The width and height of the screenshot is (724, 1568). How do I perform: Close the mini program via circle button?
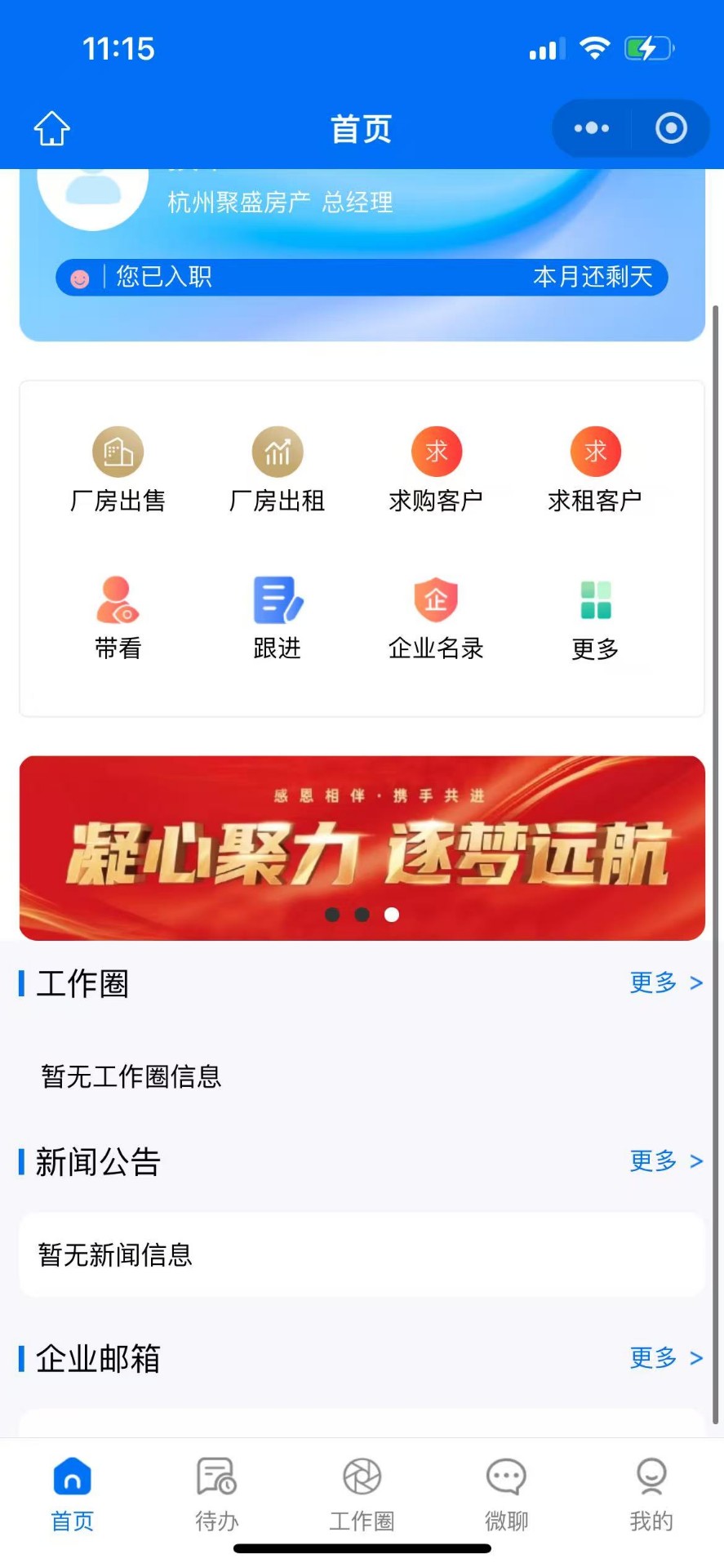click(x=671, y=128)
